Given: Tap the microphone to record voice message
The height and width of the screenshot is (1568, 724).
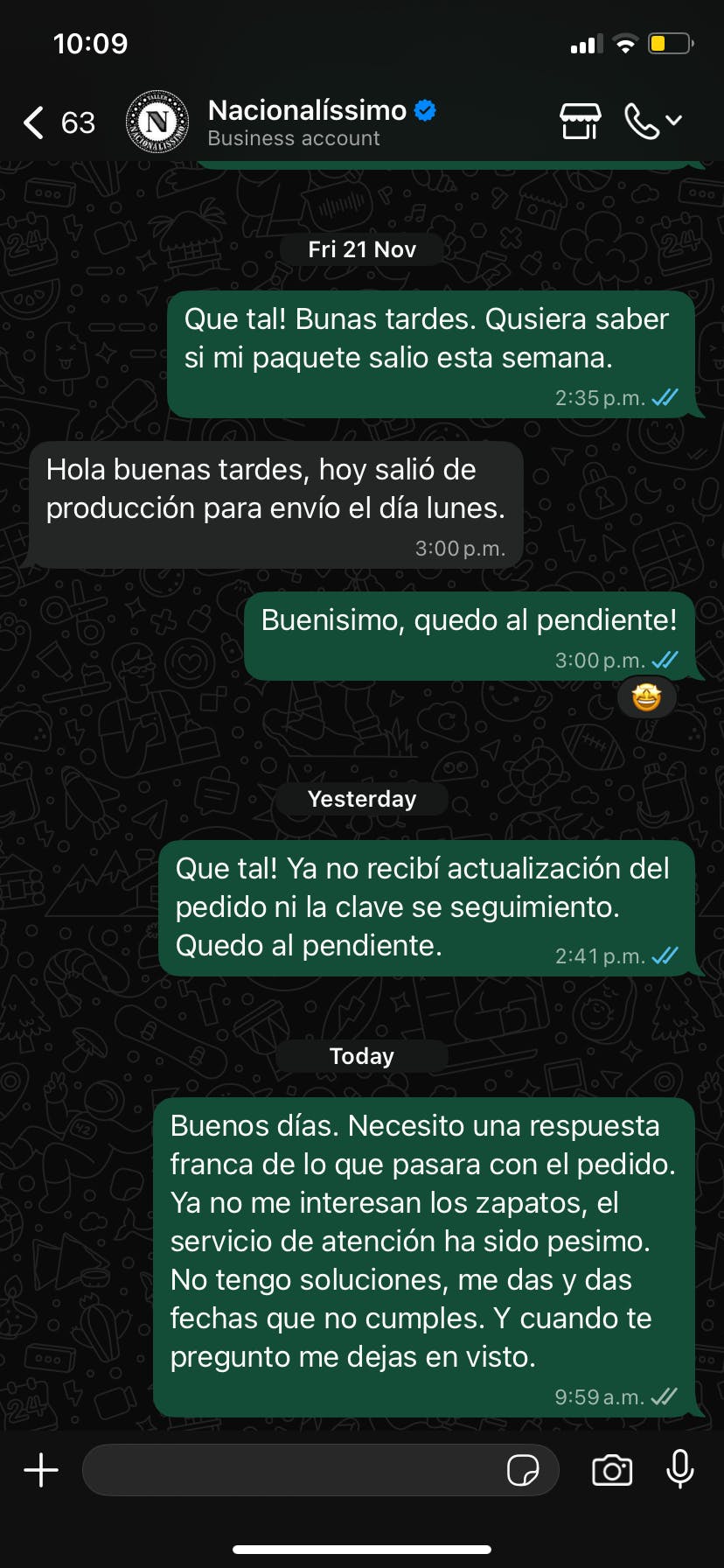Looking at the screenshot, I should pyautogui.click(x=680, y=1470).
